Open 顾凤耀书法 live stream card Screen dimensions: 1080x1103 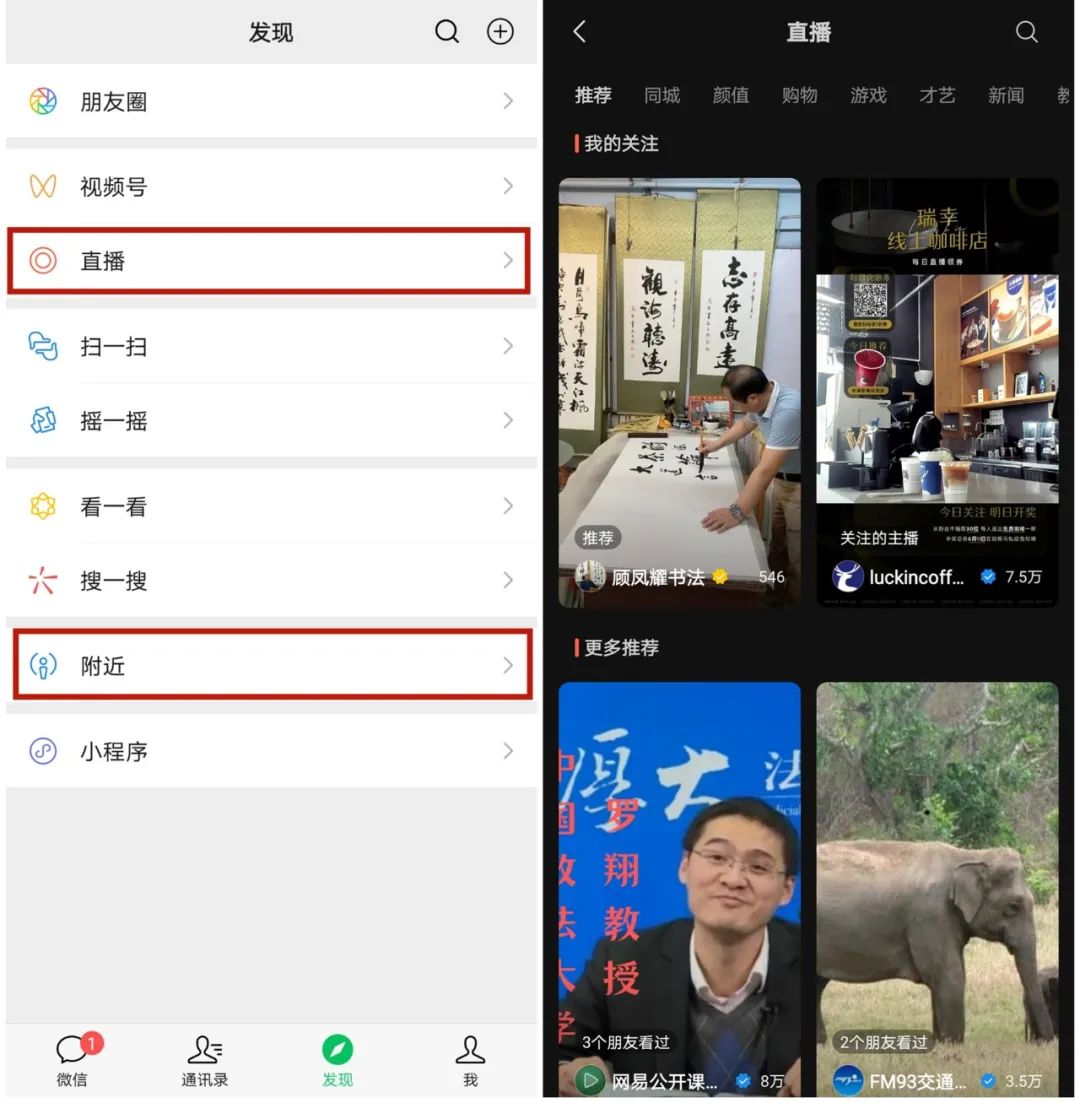pos(679,390)
